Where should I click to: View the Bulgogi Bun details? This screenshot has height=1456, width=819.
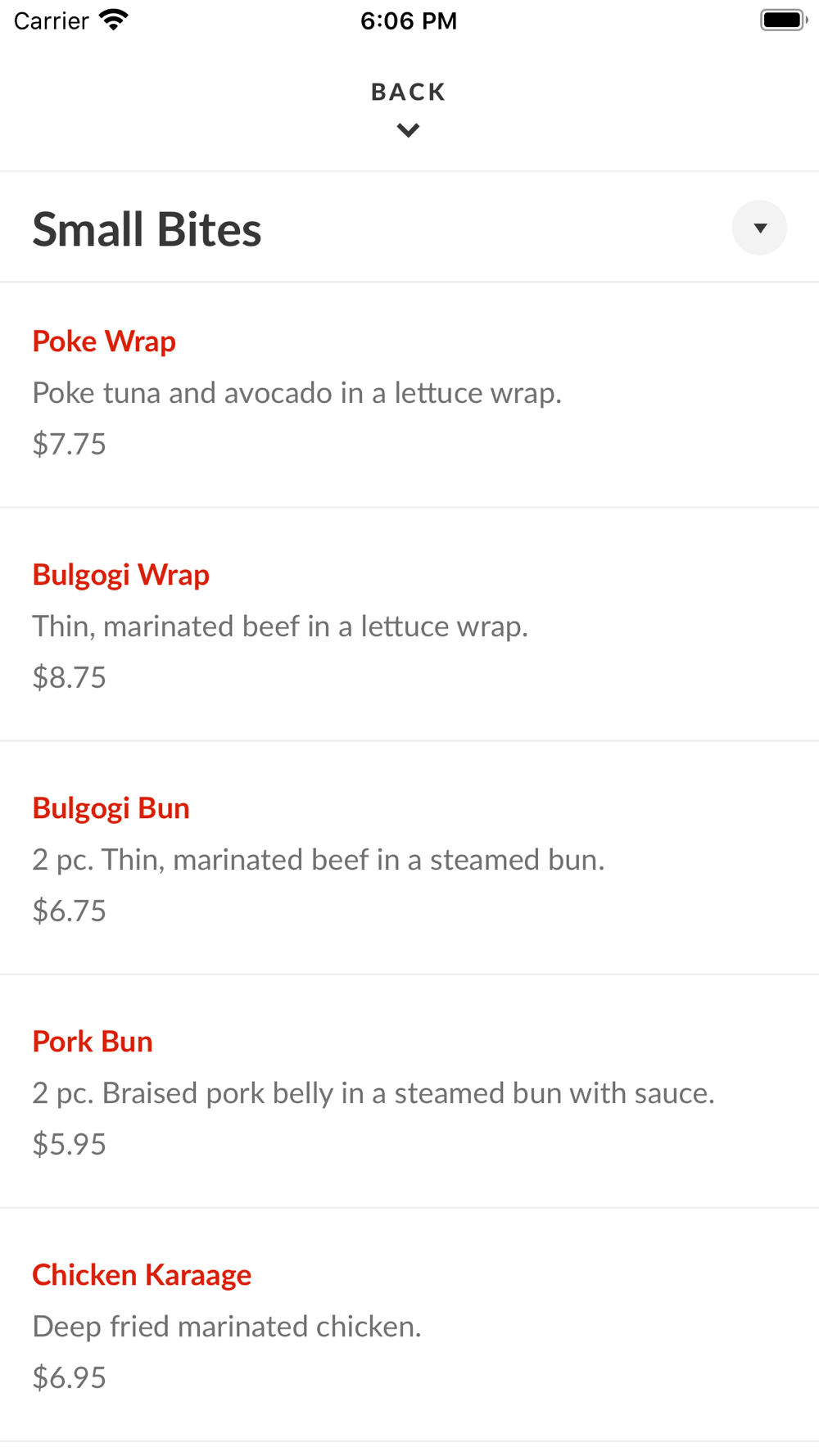[x=111, y=808]
